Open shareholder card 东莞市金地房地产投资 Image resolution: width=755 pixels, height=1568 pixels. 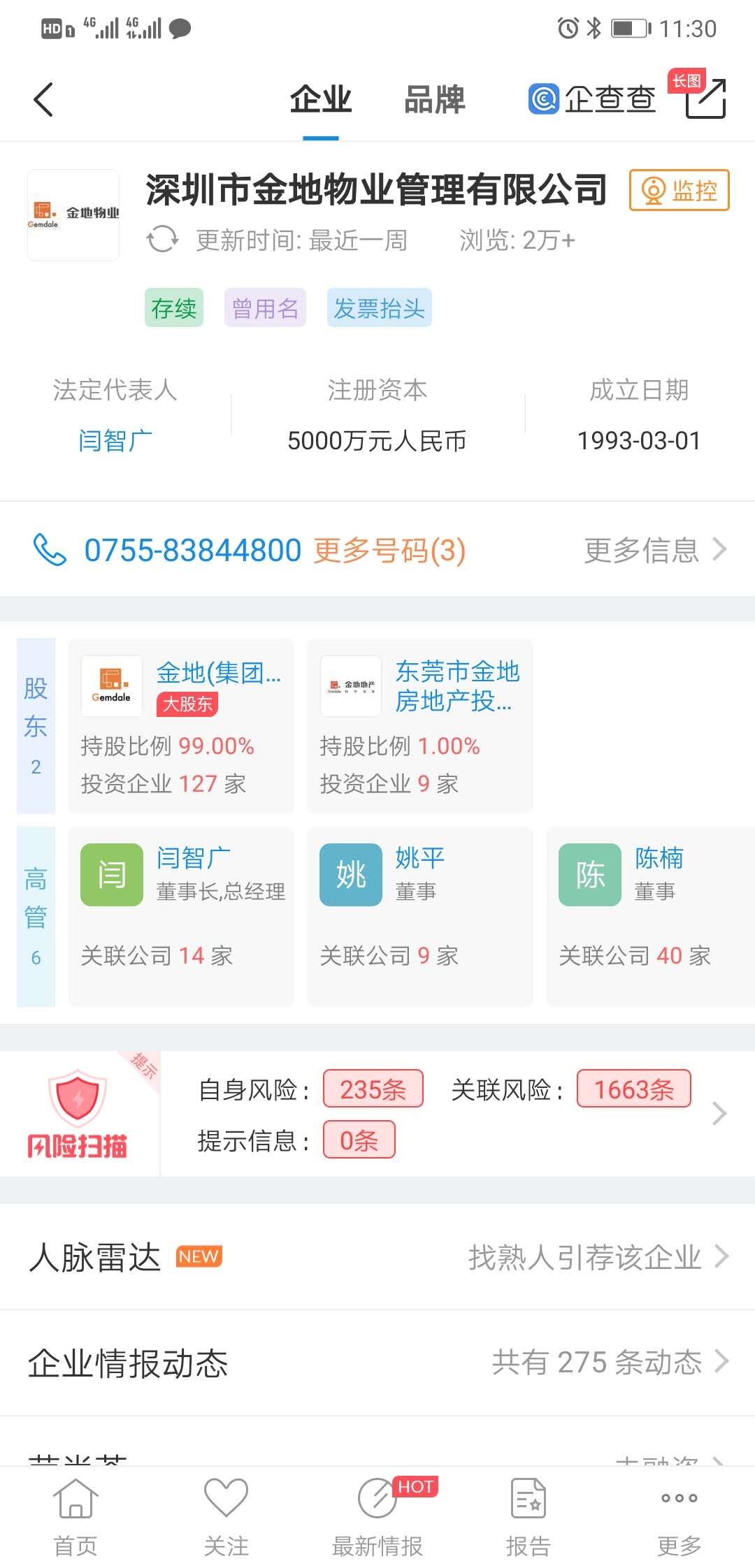click(419, 725)
